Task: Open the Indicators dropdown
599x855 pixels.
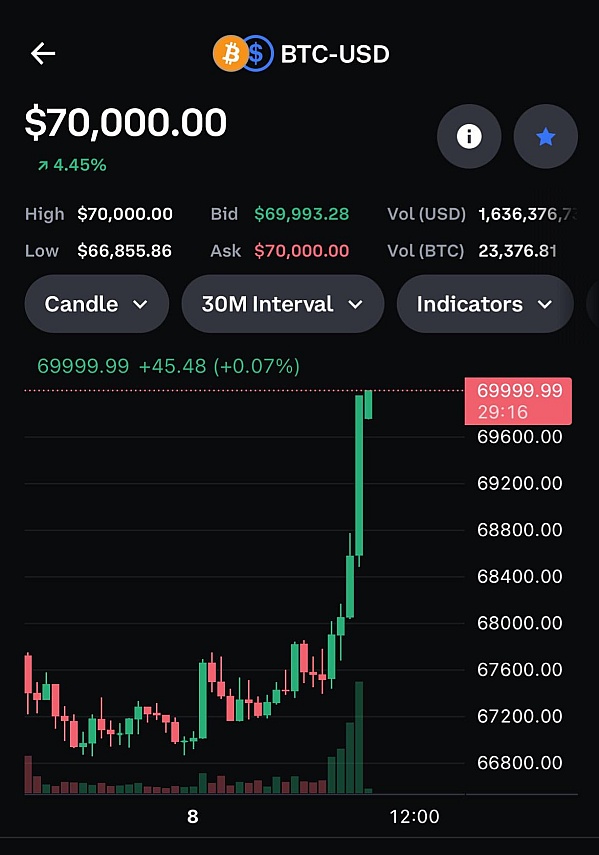Action: (485, 304)
